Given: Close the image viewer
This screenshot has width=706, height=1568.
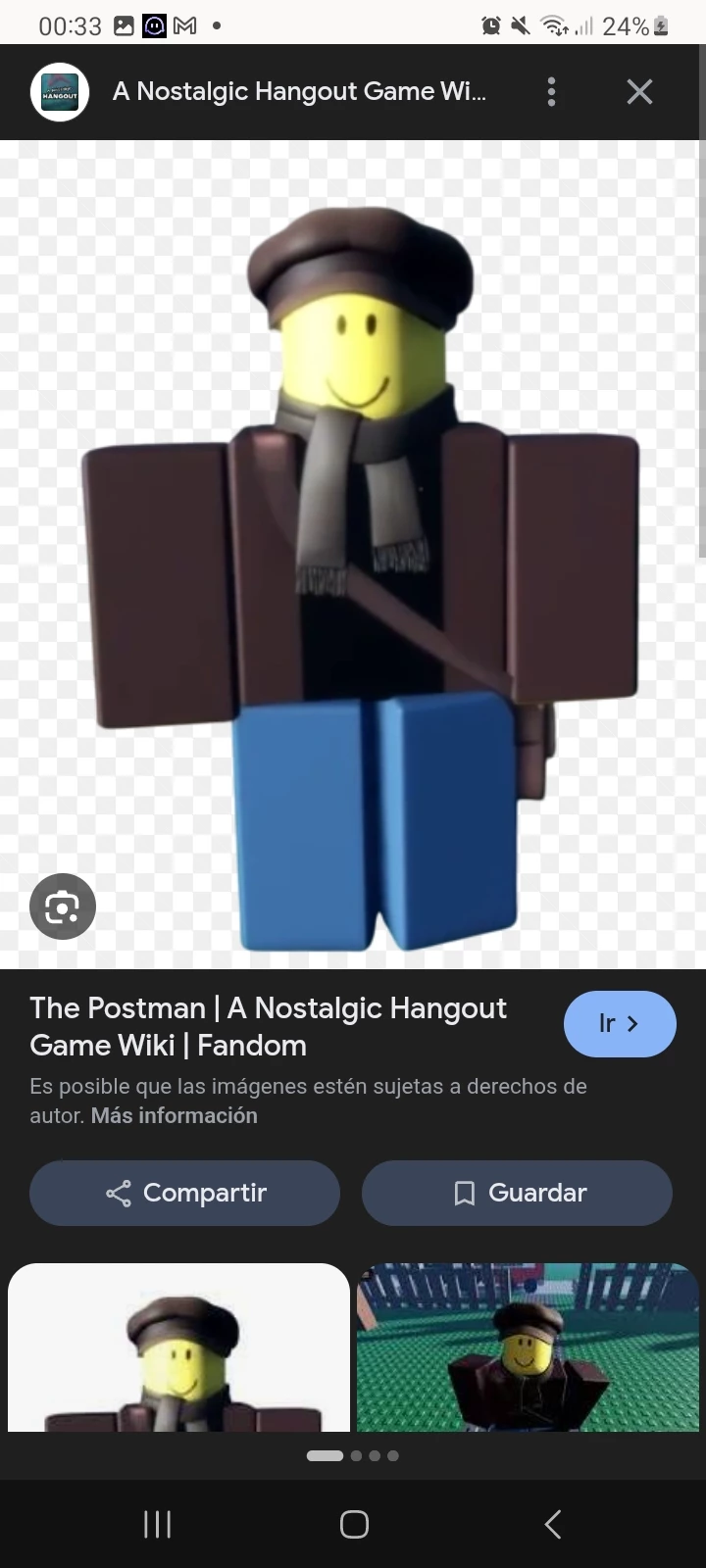Looking at the screenshot, I should tap(639, 92).
